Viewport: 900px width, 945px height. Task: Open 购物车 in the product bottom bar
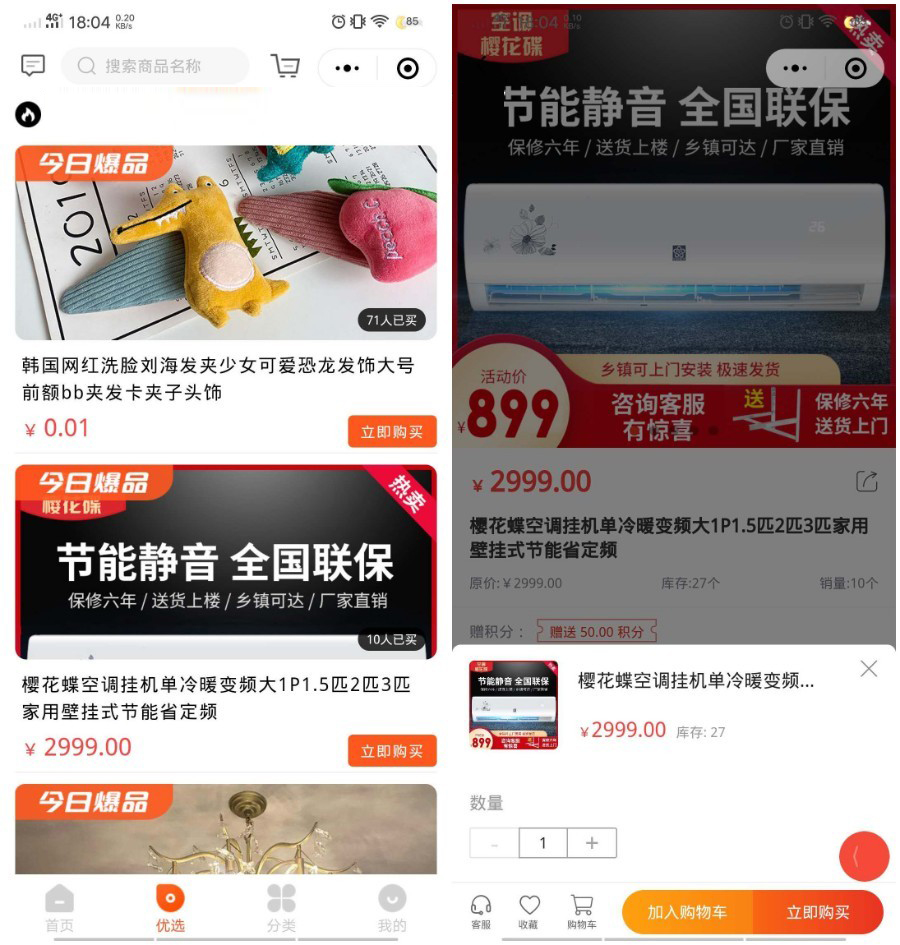[x=581, y=911]
